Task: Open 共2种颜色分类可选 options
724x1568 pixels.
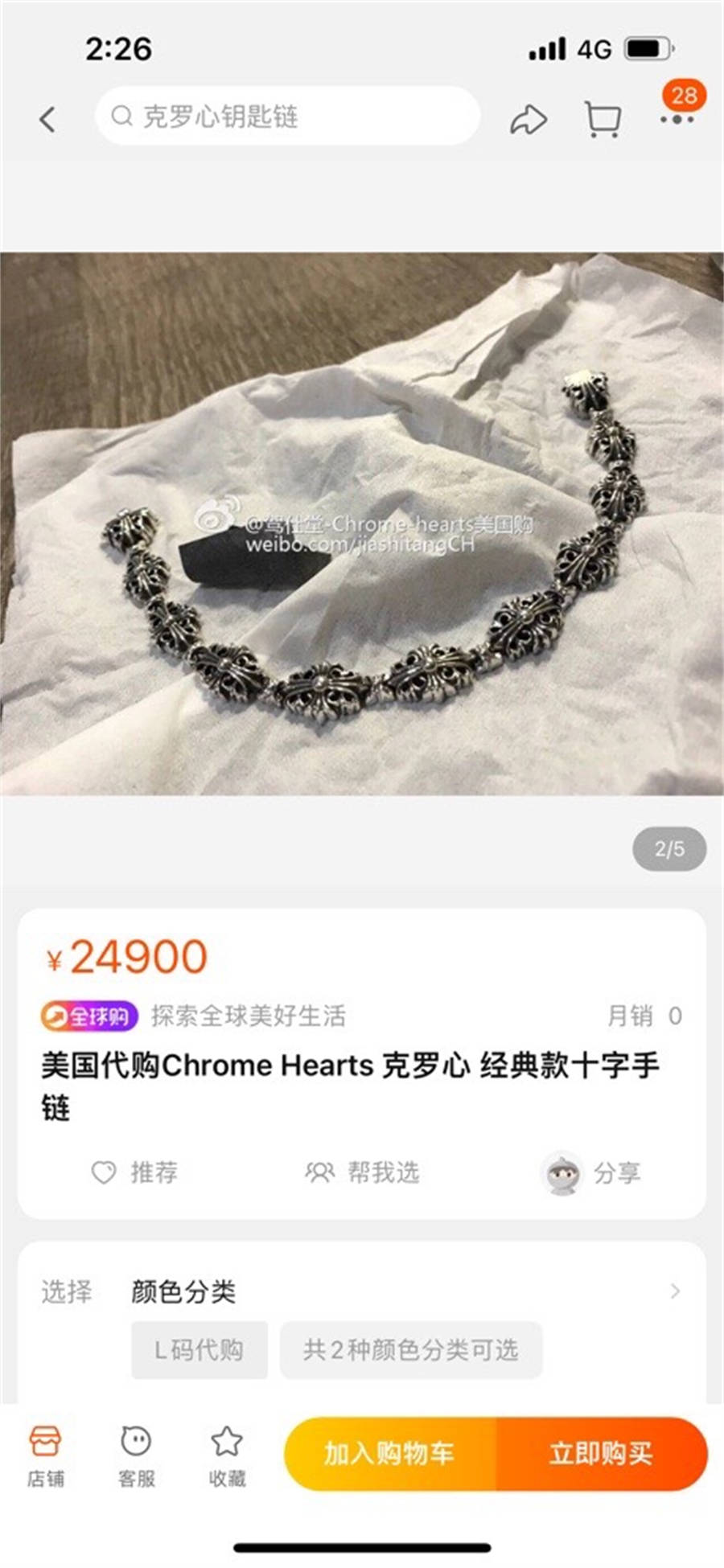Action: click(x=410, y=1349)
